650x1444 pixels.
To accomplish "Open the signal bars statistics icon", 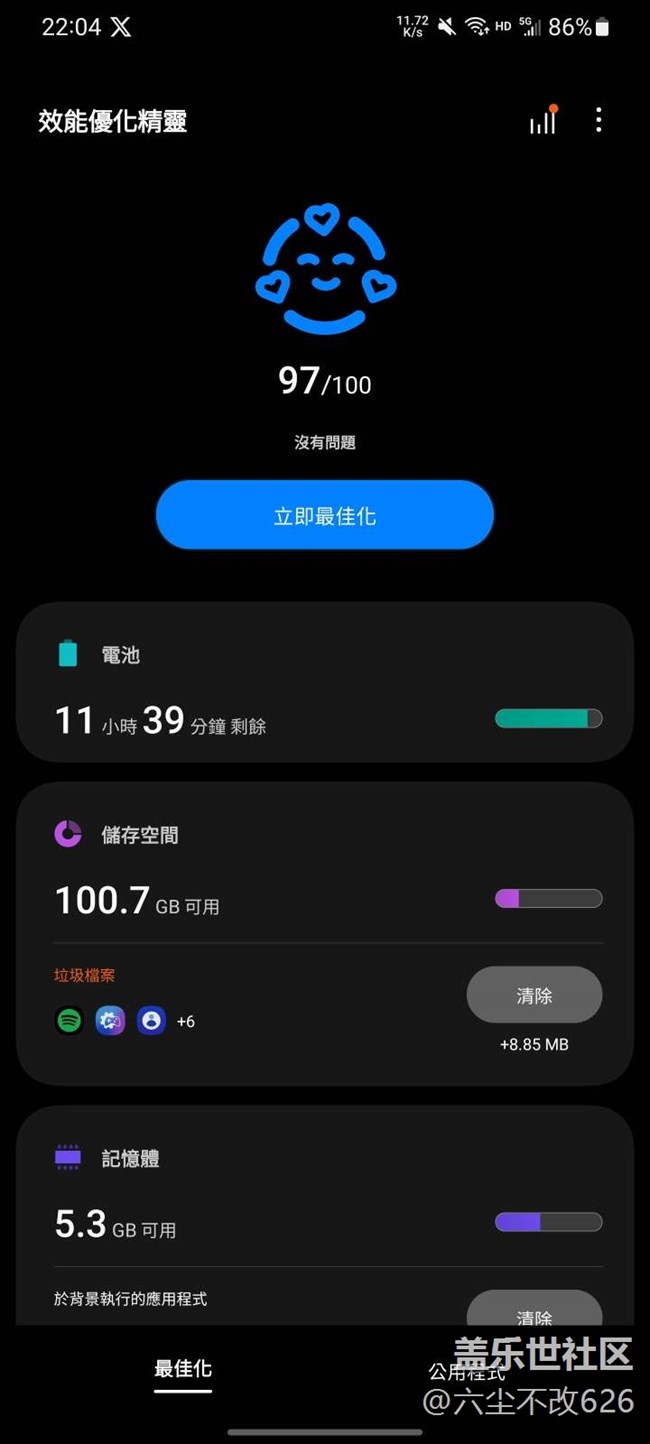I will 542,122.
